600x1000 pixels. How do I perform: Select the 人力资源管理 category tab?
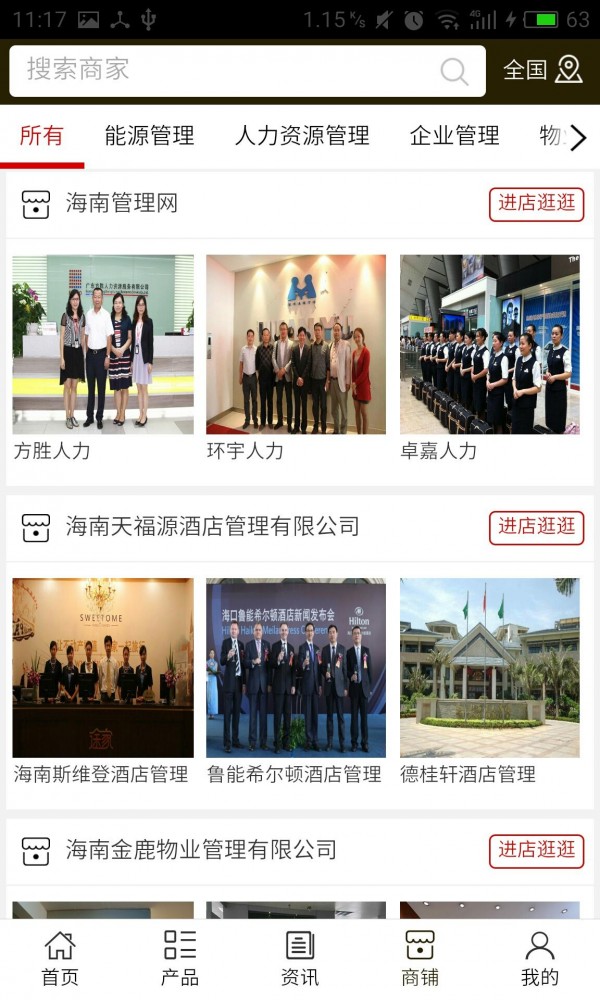(x=302, y=136)
